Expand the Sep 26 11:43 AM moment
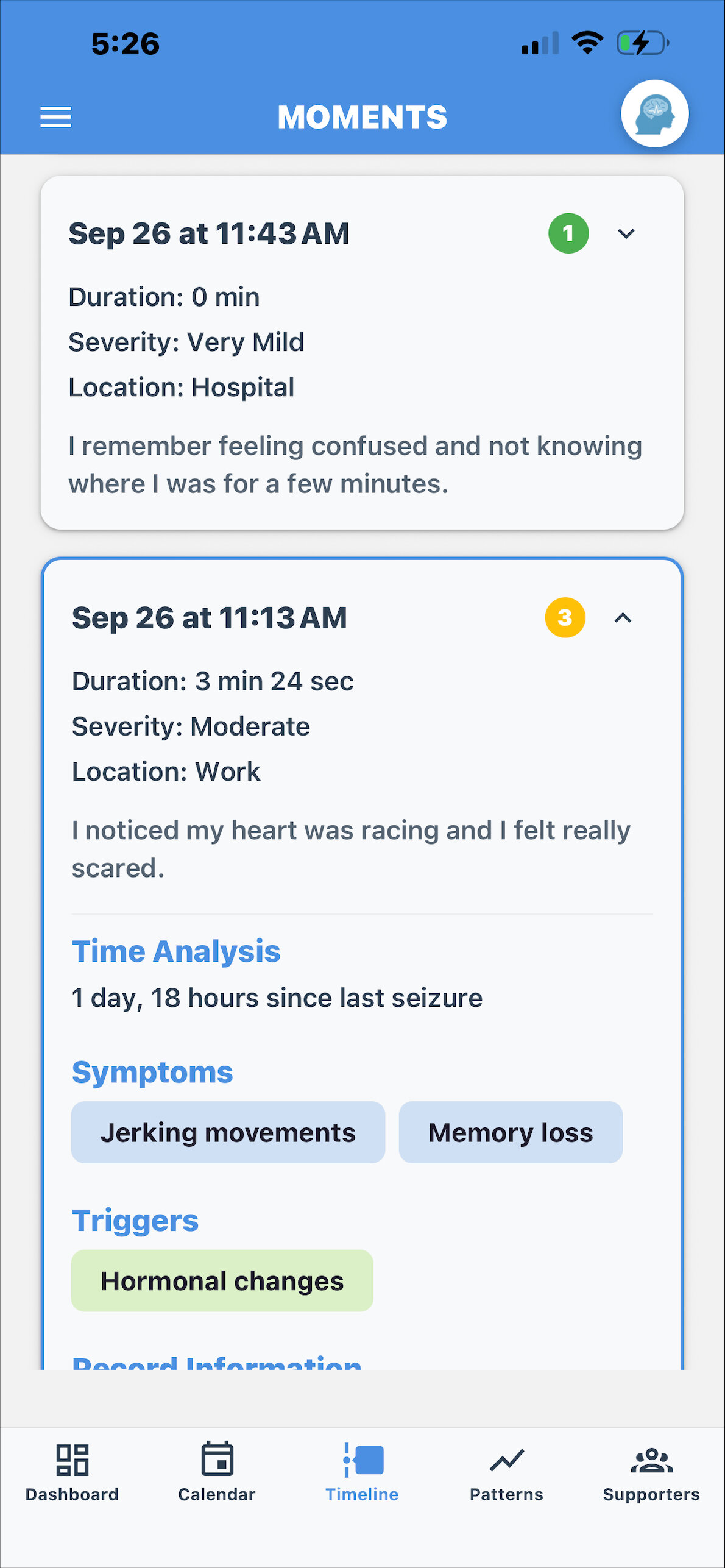725x1568 pixels. click(x=626, y=233)
